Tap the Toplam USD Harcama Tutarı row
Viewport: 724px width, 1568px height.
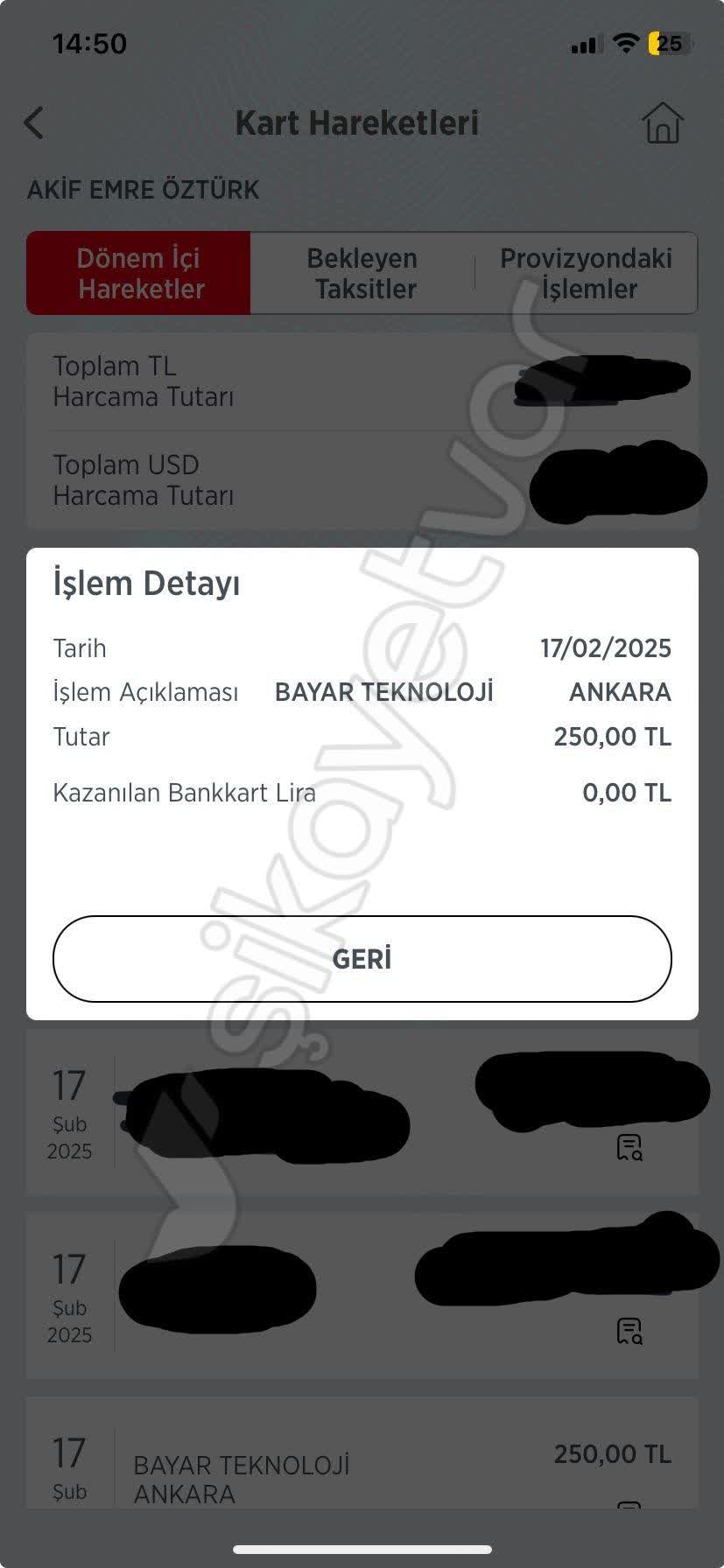point(362,479)
